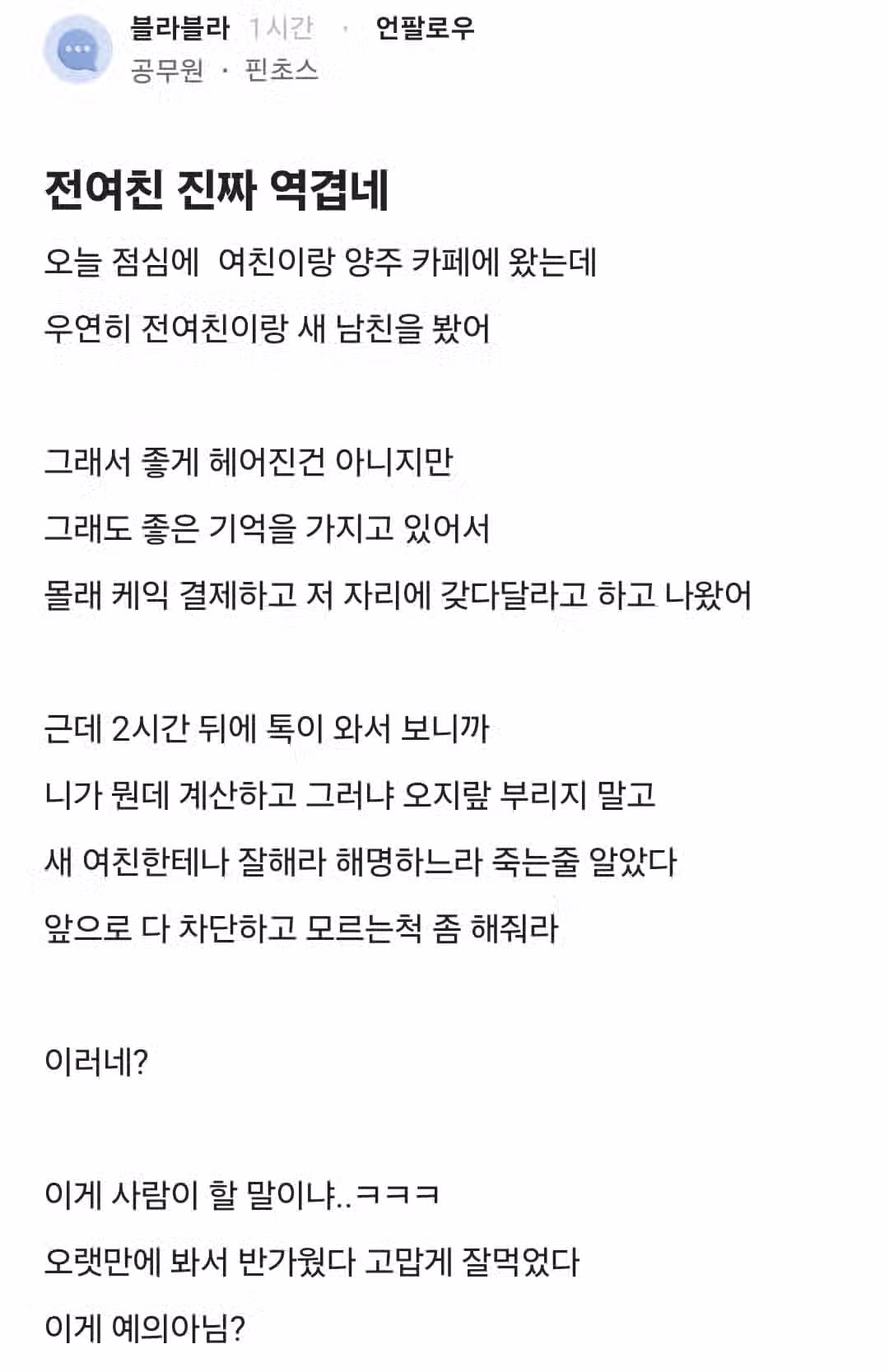Open the 블라블라 channel name link
889x1372 pixels.
[x=179, y=30]
